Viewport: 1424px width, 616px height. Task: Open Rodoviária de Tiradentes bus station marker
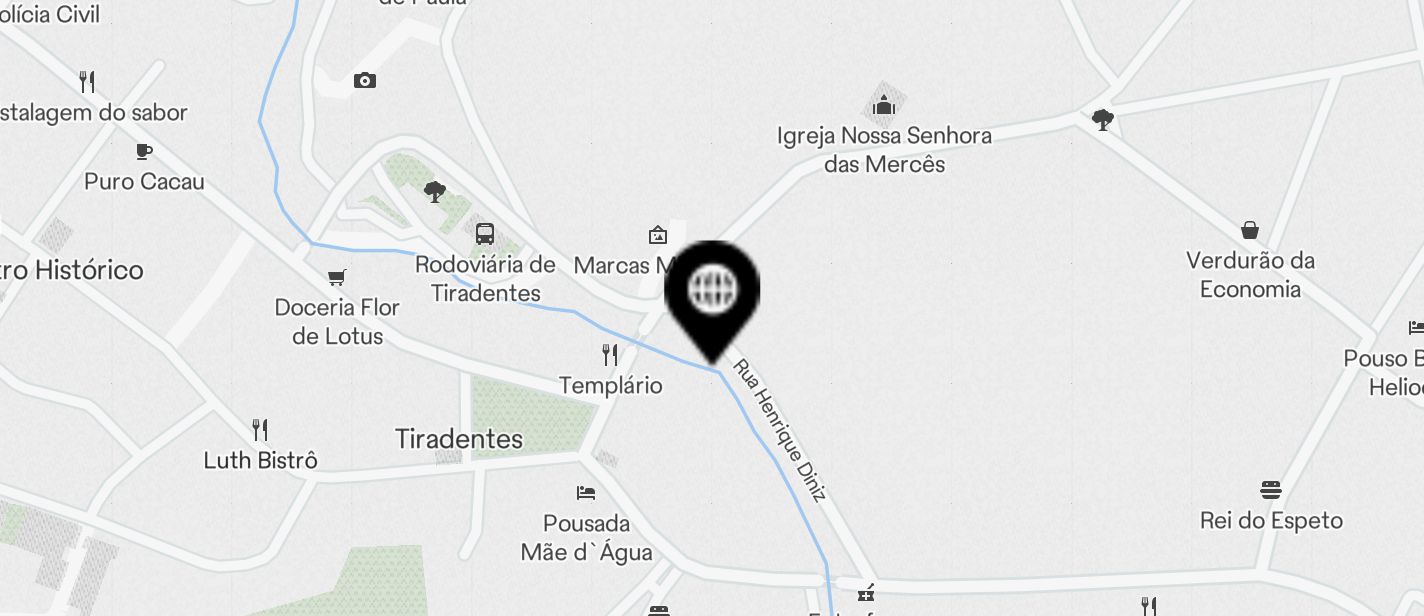tap(485, 234)
